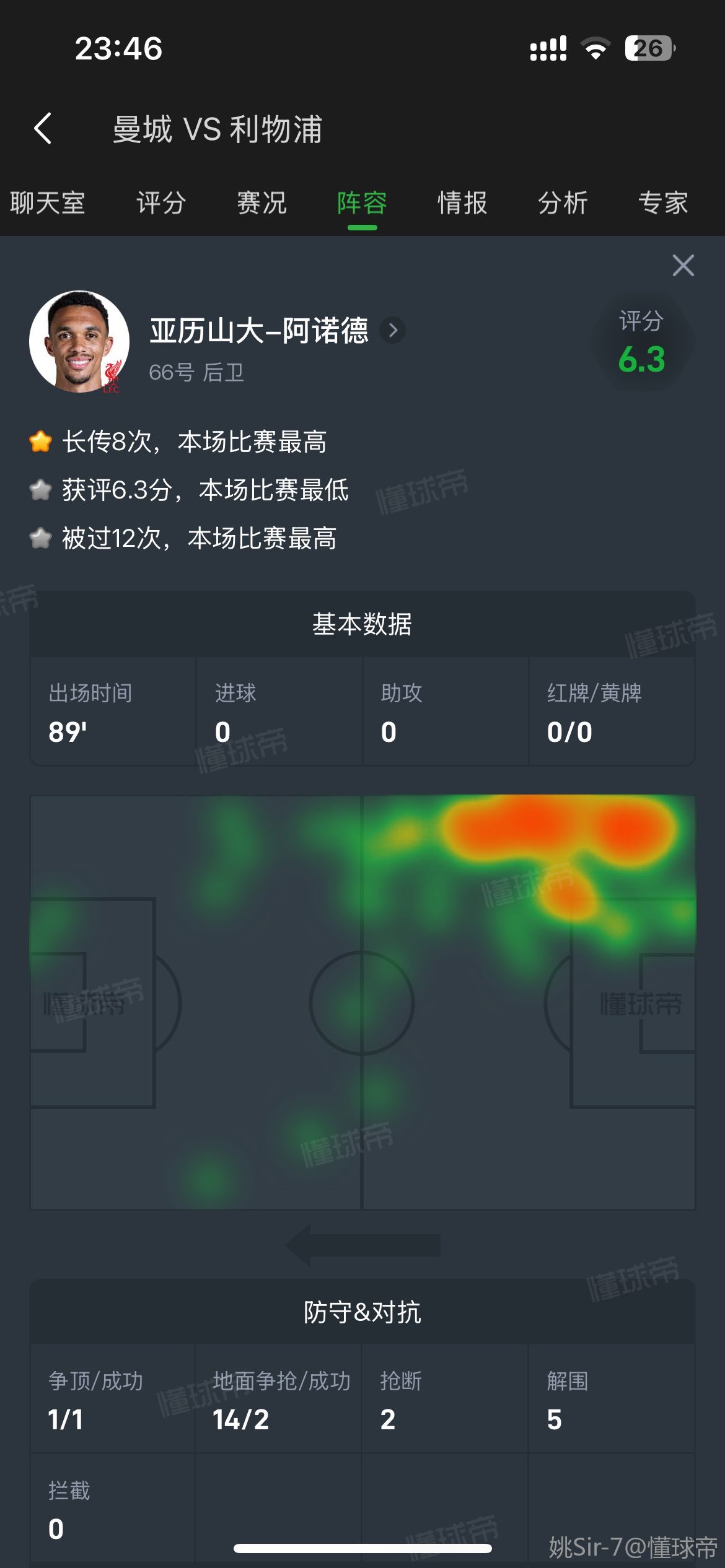The width and height of the screenshot is (725, 1568).
Task: Go back from the 曼城 VS 利物浦 match
Action: pyautogui.click(x=43, y=129)
